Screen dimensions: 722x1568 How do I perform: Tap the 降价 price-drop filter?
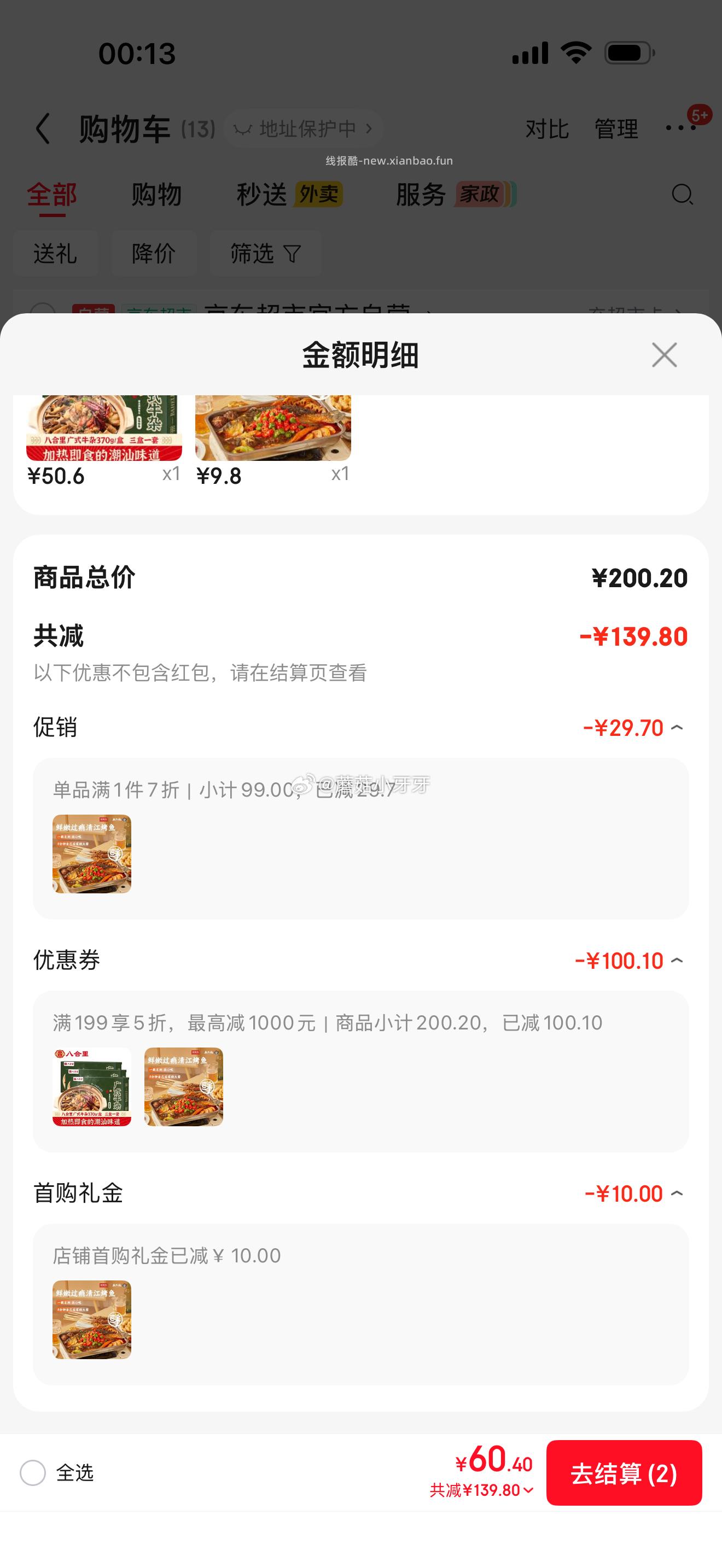(x=153, y=254)
